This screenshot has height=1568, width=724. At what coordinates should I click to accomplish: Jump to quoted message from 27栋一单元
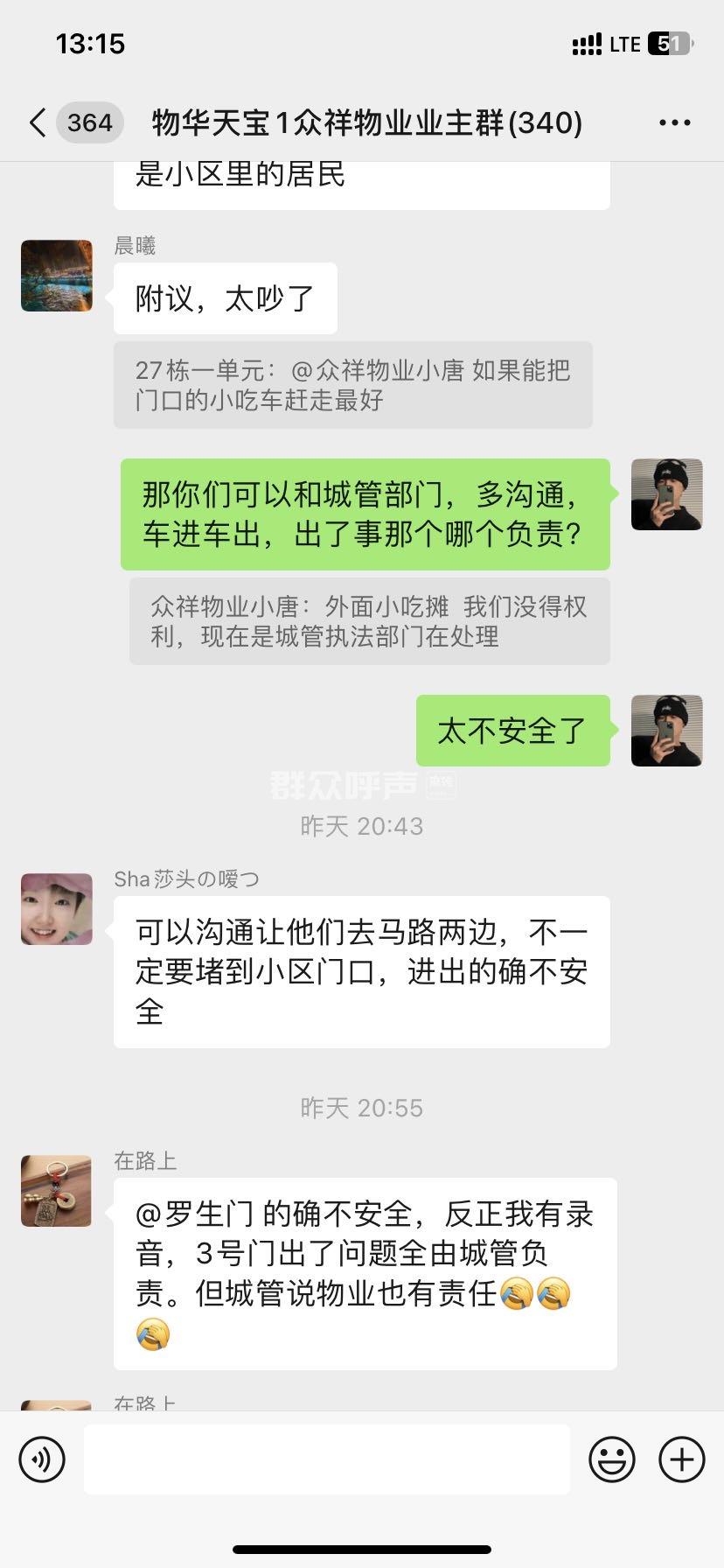point(352,385)
